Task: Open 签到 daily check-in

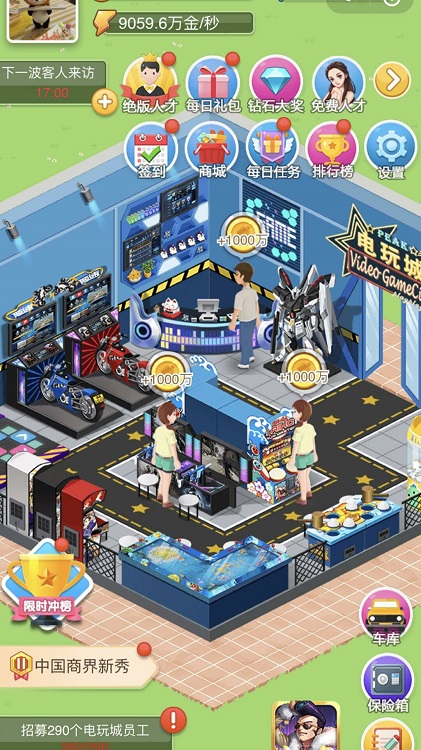Action: click(x=151, y=150)
